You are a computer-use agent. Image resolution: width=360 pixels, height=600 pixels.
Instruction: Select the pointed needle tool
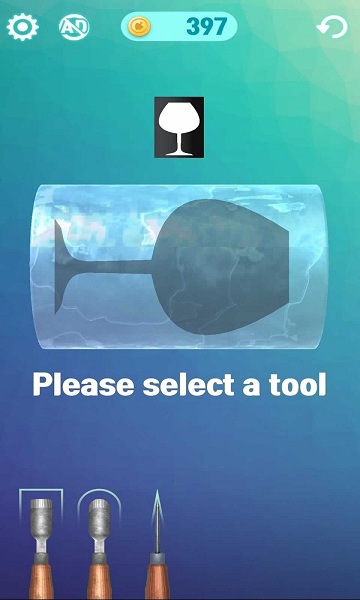pyautogui.click(x=157, y=545)
